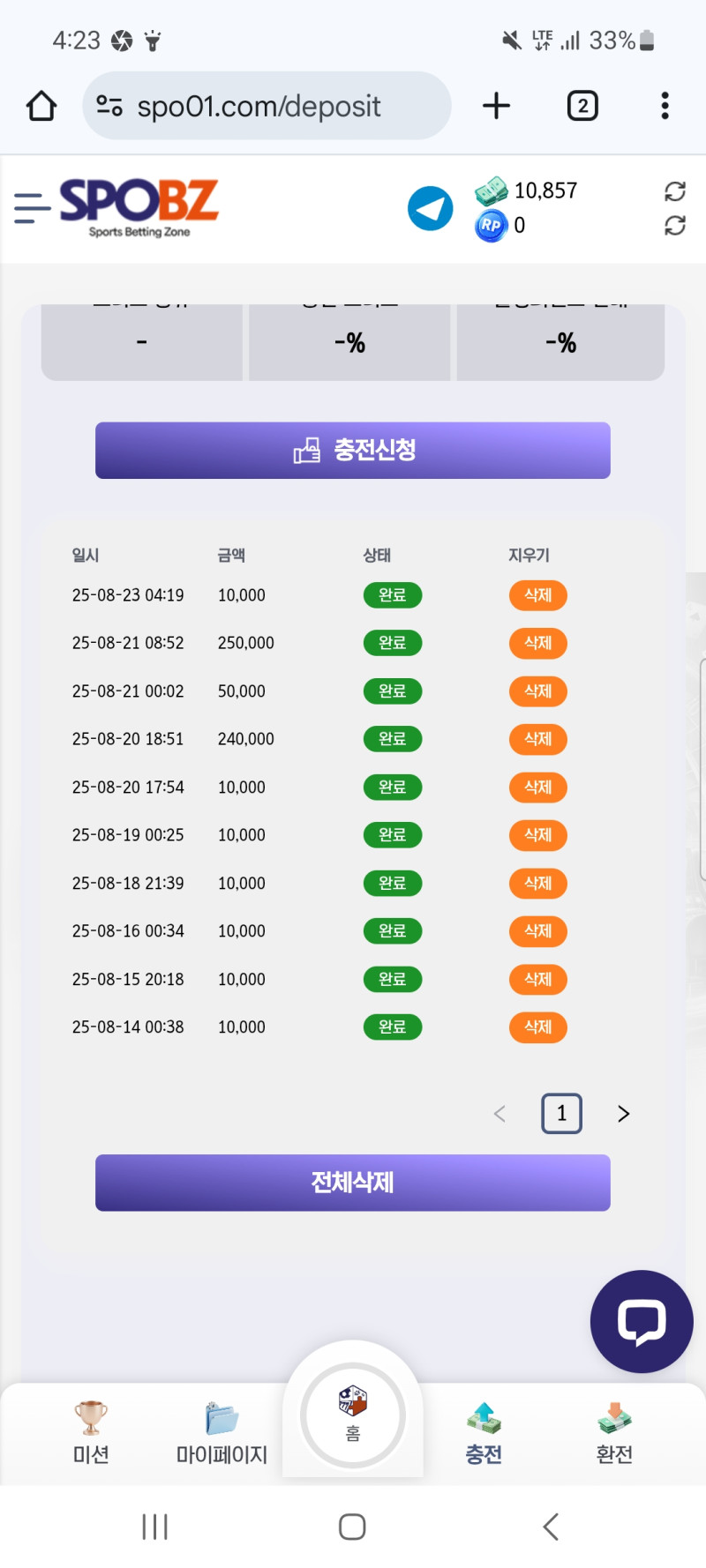Select page 1 in the pagination
Viewport: 706px width, 1568px height.
tap(561, 1114)
